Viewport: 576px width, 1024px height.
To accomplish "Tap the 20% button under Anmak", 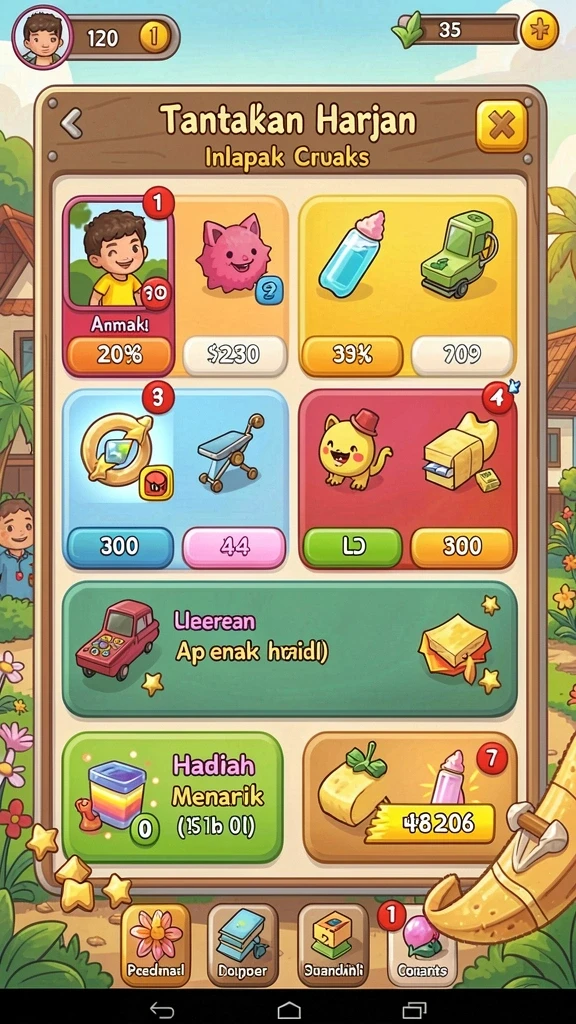I will point(120,355).
